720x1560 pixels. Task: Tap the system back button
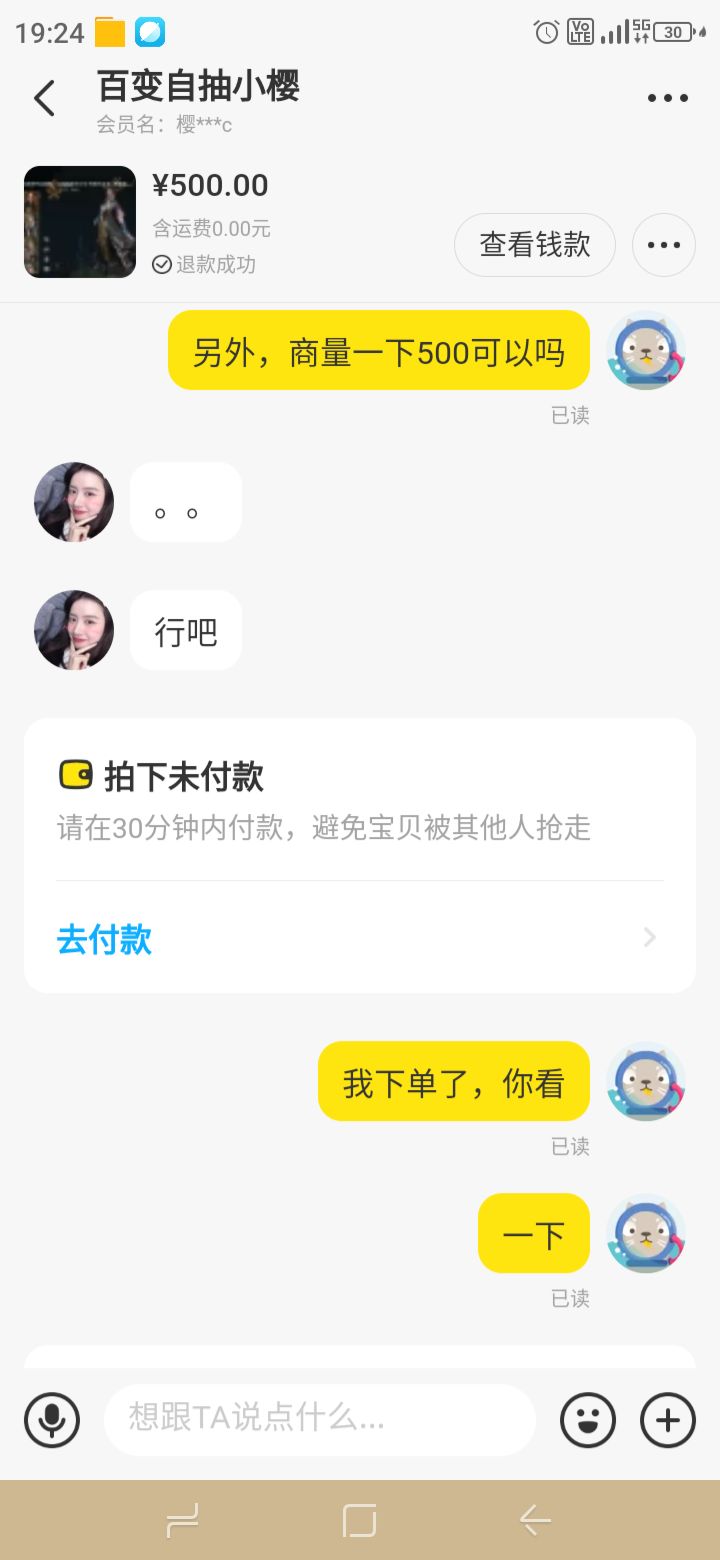(535, 1521)
